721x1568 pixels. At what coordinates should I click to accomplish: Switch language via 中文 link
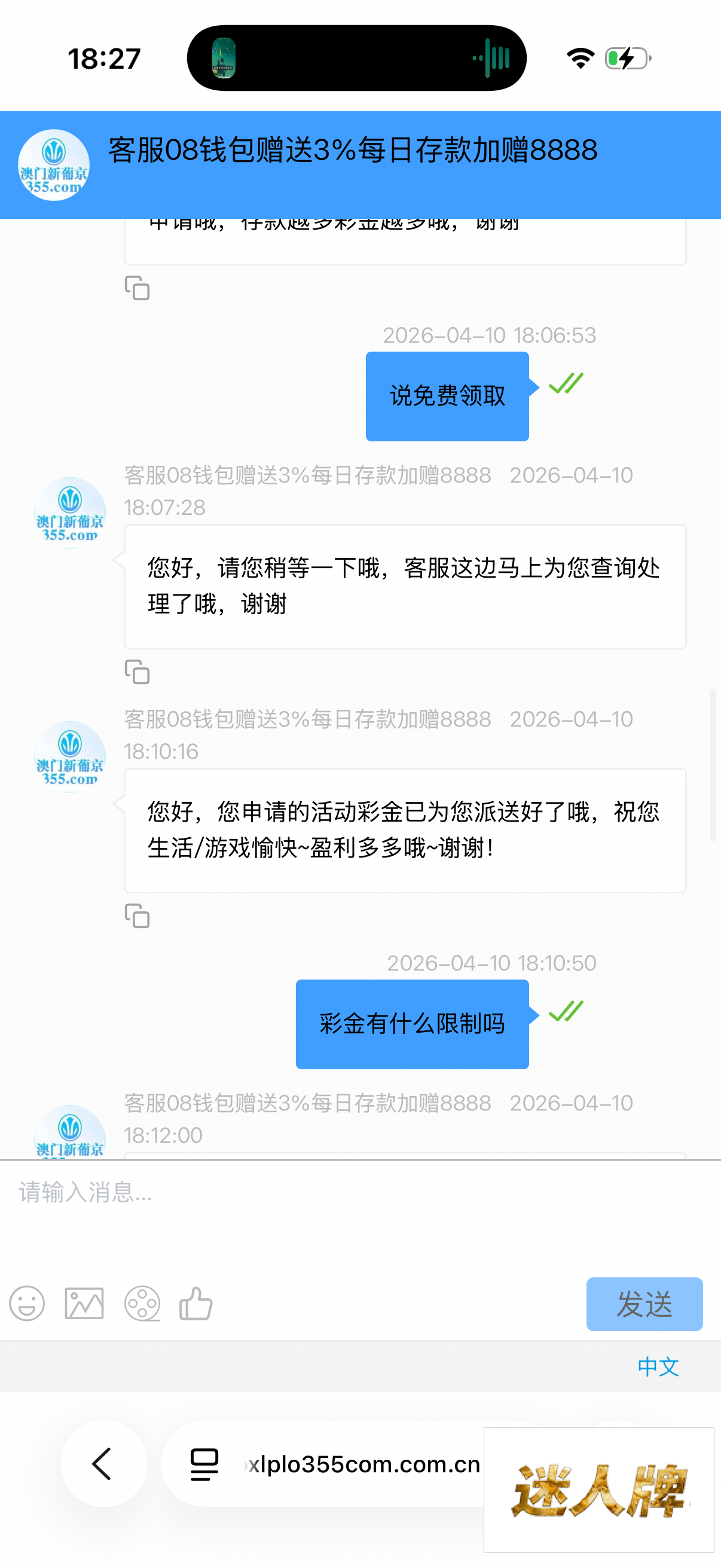(658, 1367)
